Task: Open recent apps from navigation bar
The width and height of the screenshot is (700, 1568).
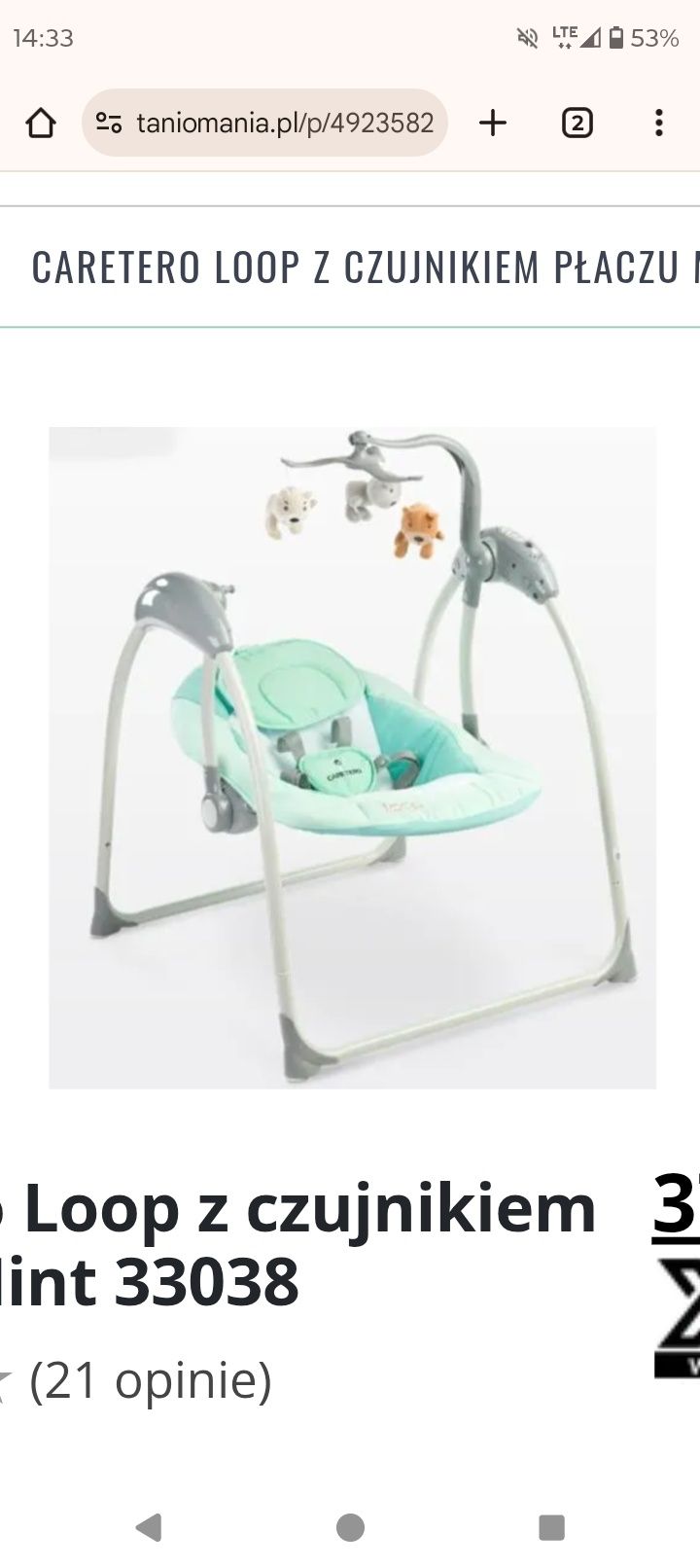Action: [551, 1527]
